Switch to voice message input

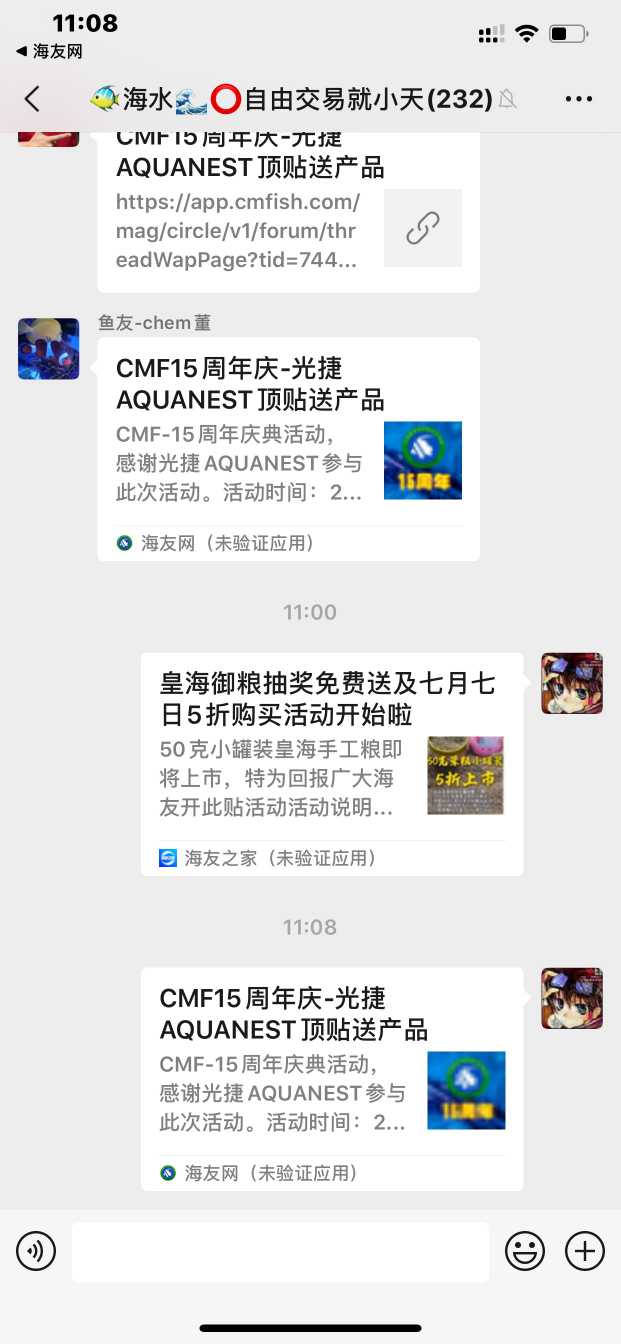36,1251
